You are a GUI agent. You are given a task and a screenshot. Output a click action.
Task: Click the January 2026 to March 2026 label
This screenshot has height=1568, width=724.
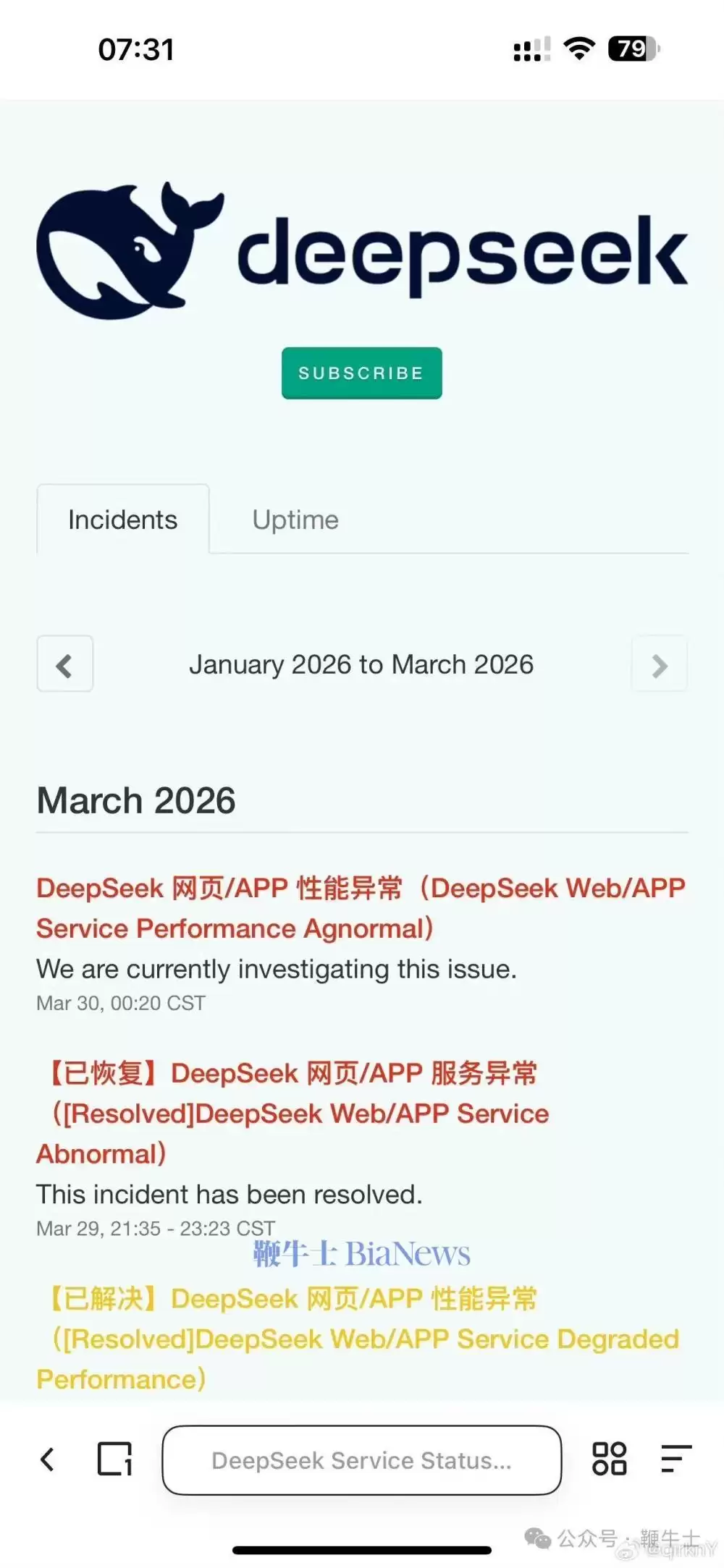(x=361, y=664)
